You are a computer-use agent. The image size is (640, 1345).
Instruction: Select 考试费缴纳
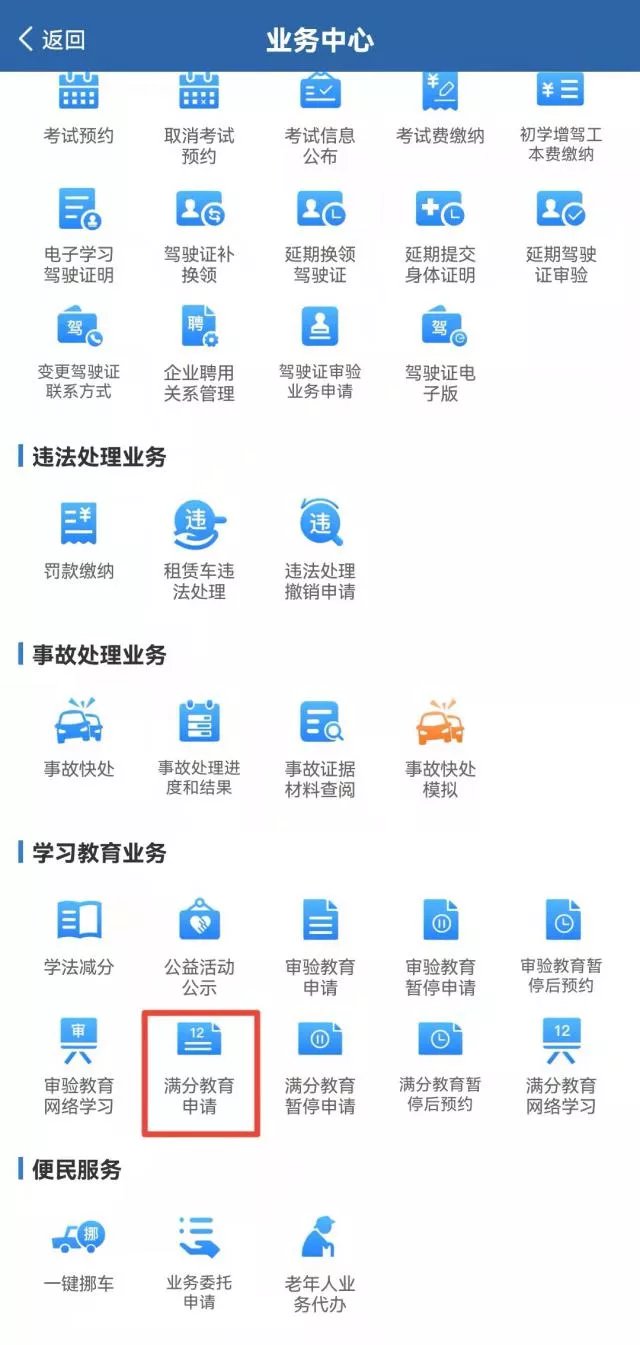point(440,108)
